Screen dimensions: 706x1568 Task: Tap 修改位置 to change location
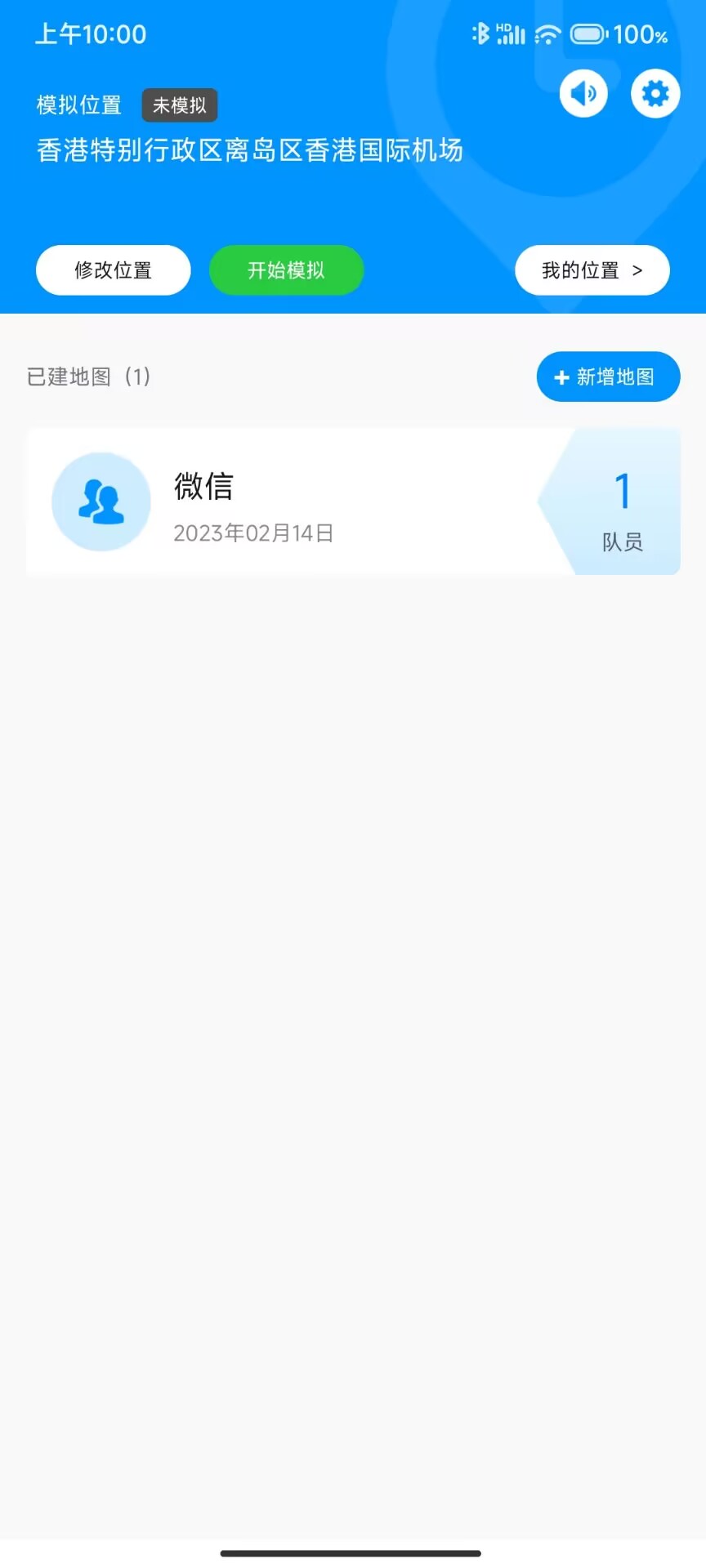pyautogui.click(x=114, y=270)
